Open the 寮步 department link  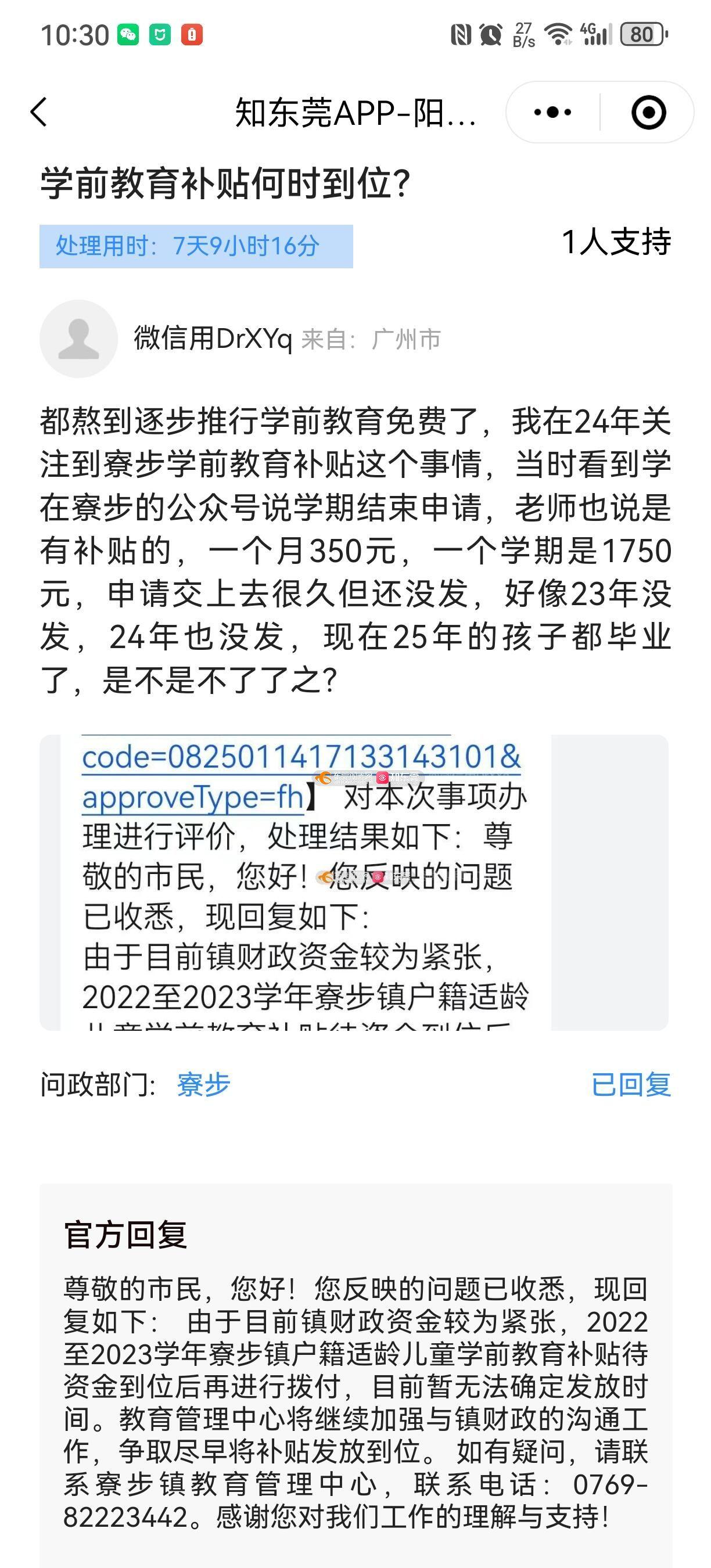[x=203, y=1085]
